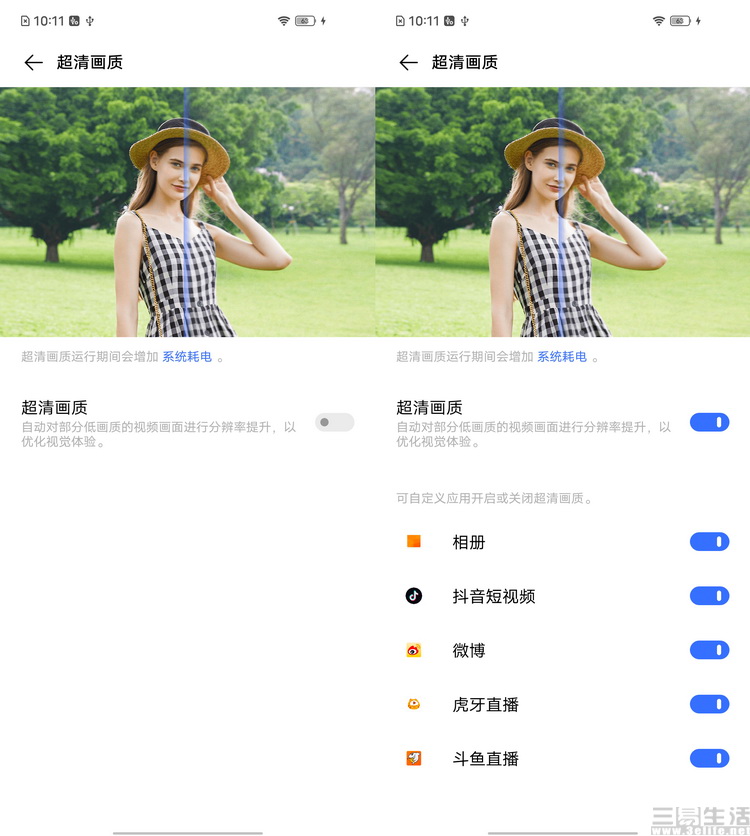The image size is (750, 836).
Task: Open 系统耗电 link above the app list
Action: 562,357
